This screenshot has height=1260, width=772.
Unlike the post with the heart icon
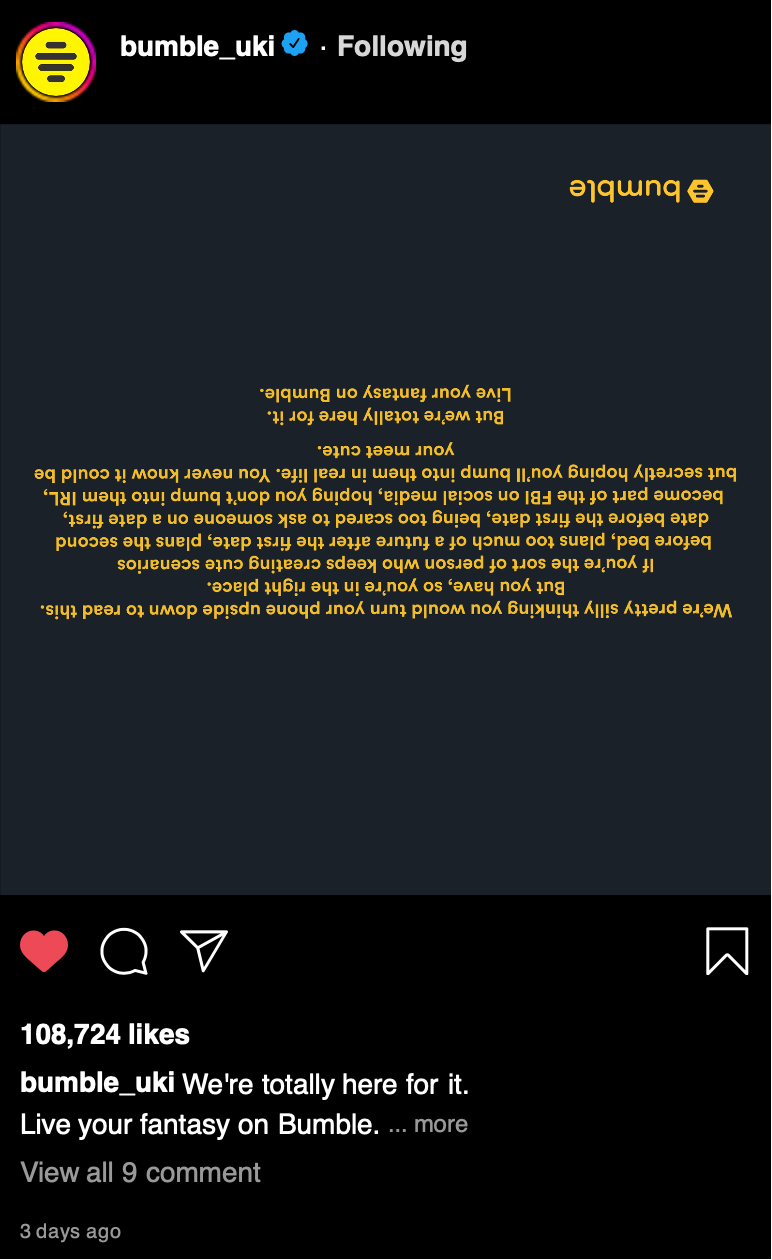(44, 951)
